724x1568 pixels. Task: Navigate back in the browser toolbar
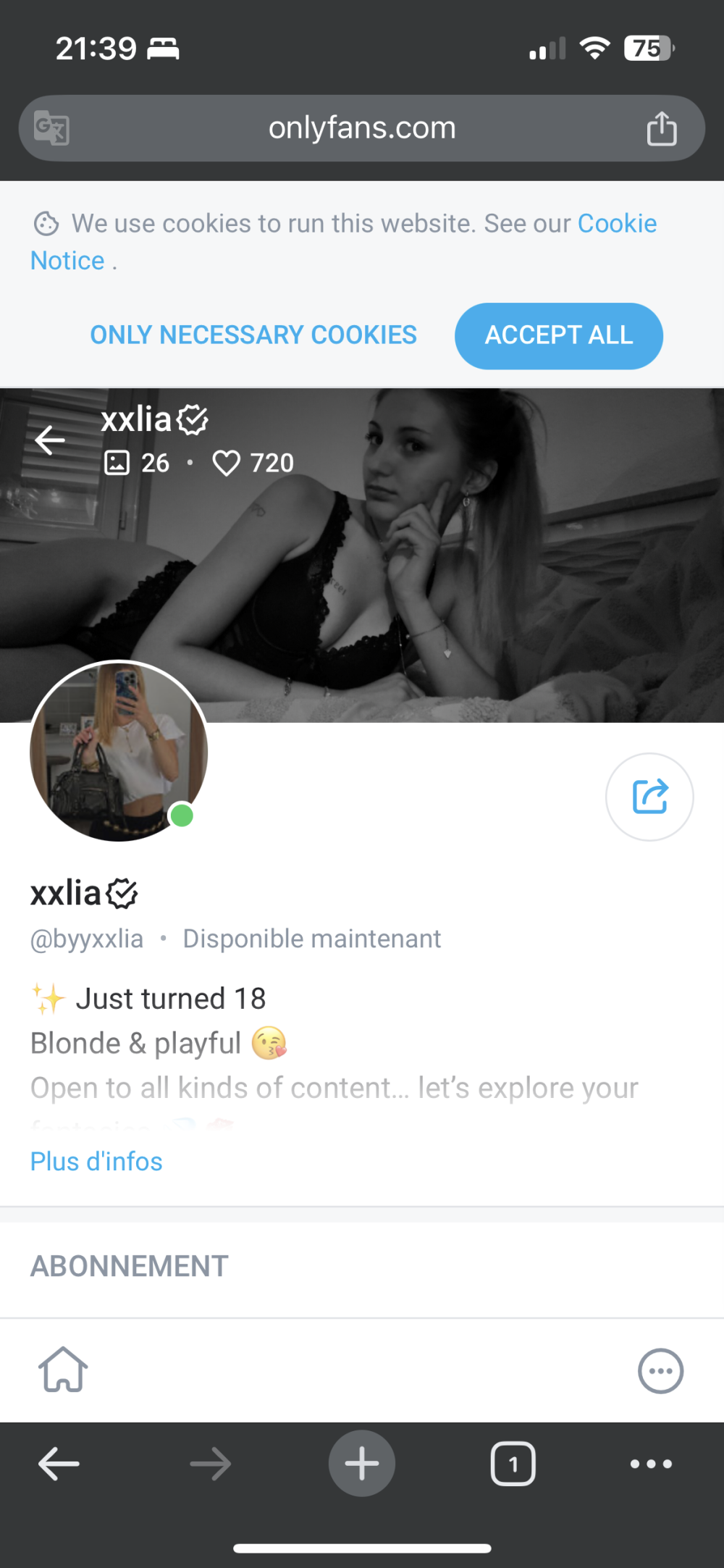coord(59,1464)
